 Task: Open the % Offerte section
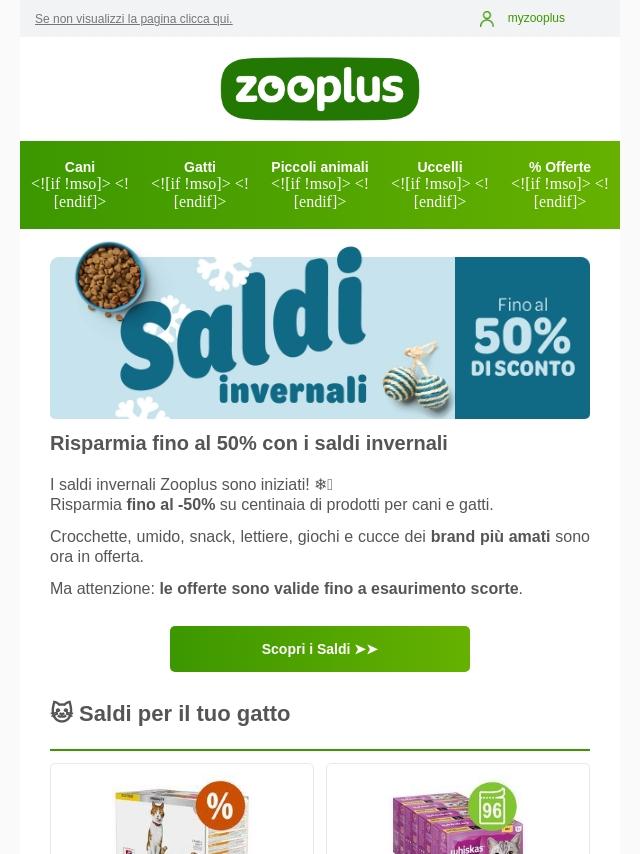click(560, 168)
